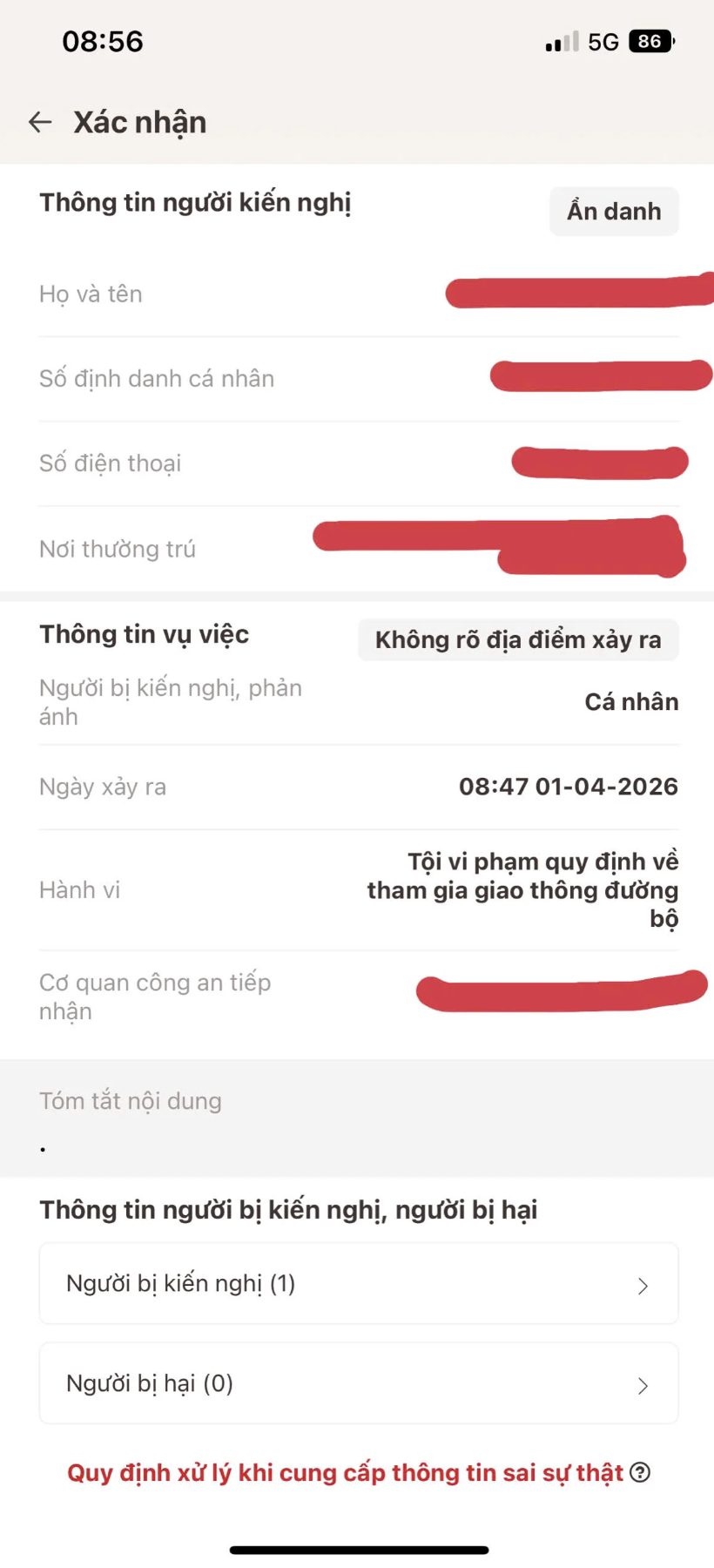Image resolution: width=714 pixels, height=1568 pixels.
Task: Toggle the Không rõ địa điểm xảy ra tag
Action: [x=517, y=639]
